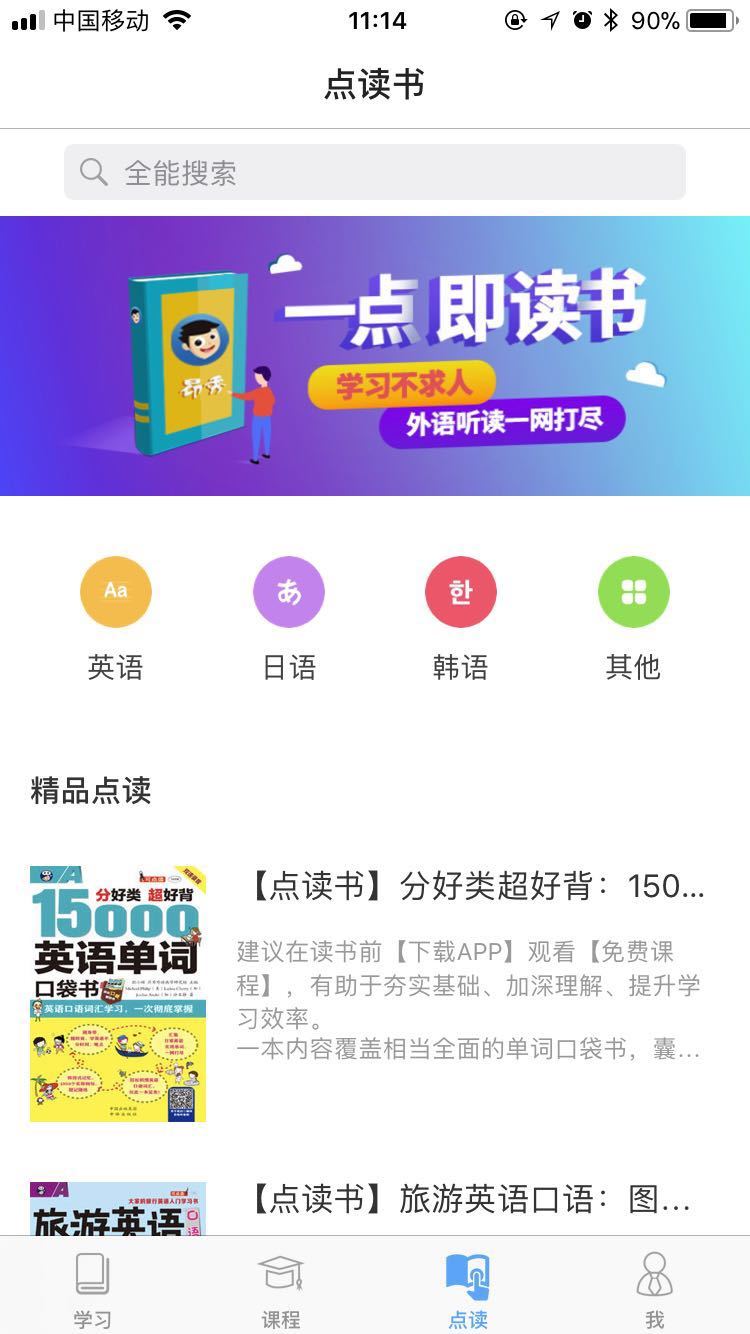Viewport: 750px width, 1334px height.
Task: Open the 我 tab
Action: coord(654,1290)
